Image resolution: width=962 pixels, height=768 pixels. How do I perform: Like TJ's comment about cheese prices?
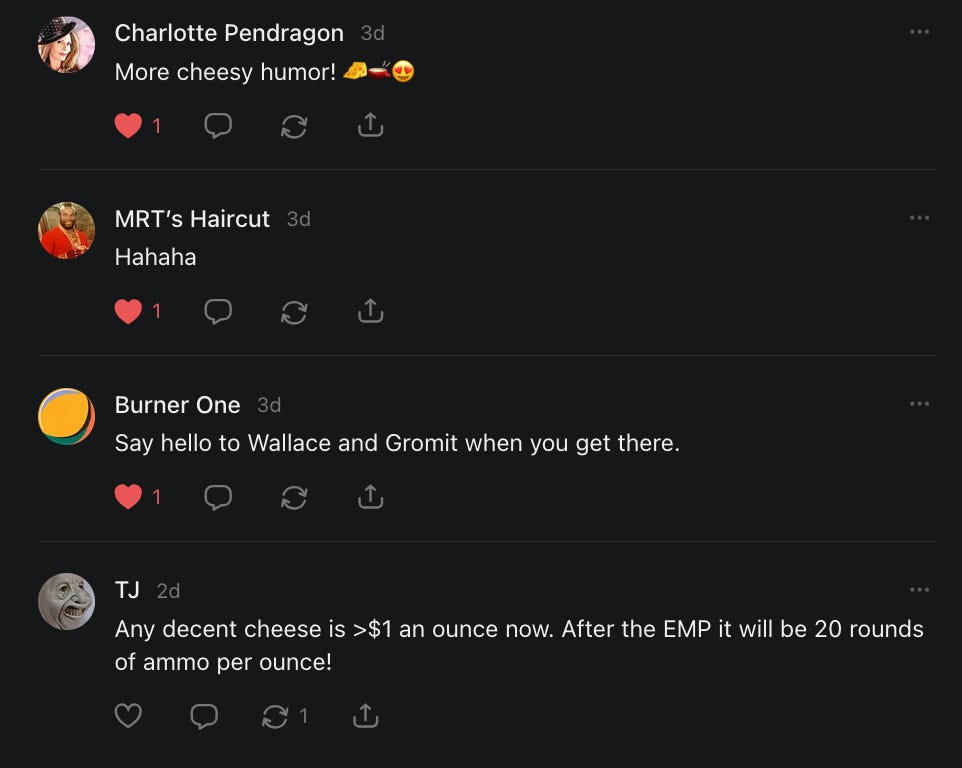128,716
